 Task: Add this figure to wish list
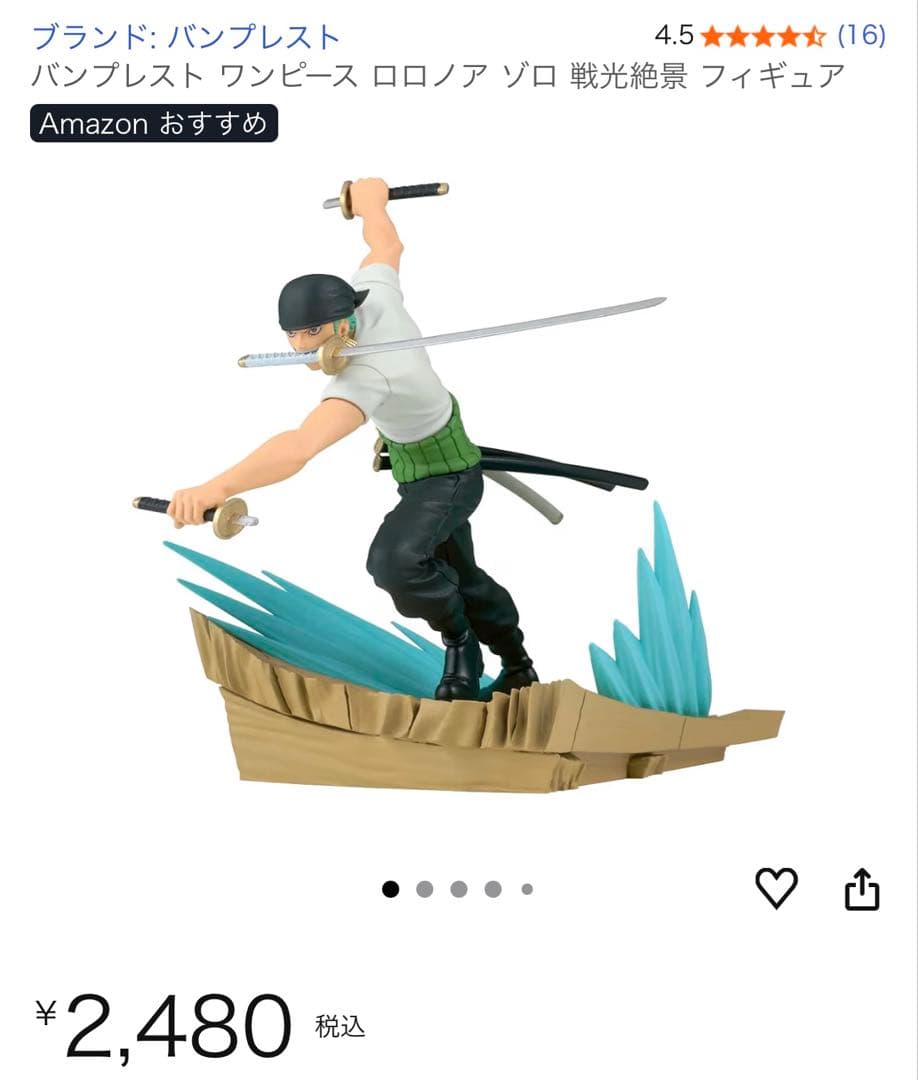click(776, 888)
